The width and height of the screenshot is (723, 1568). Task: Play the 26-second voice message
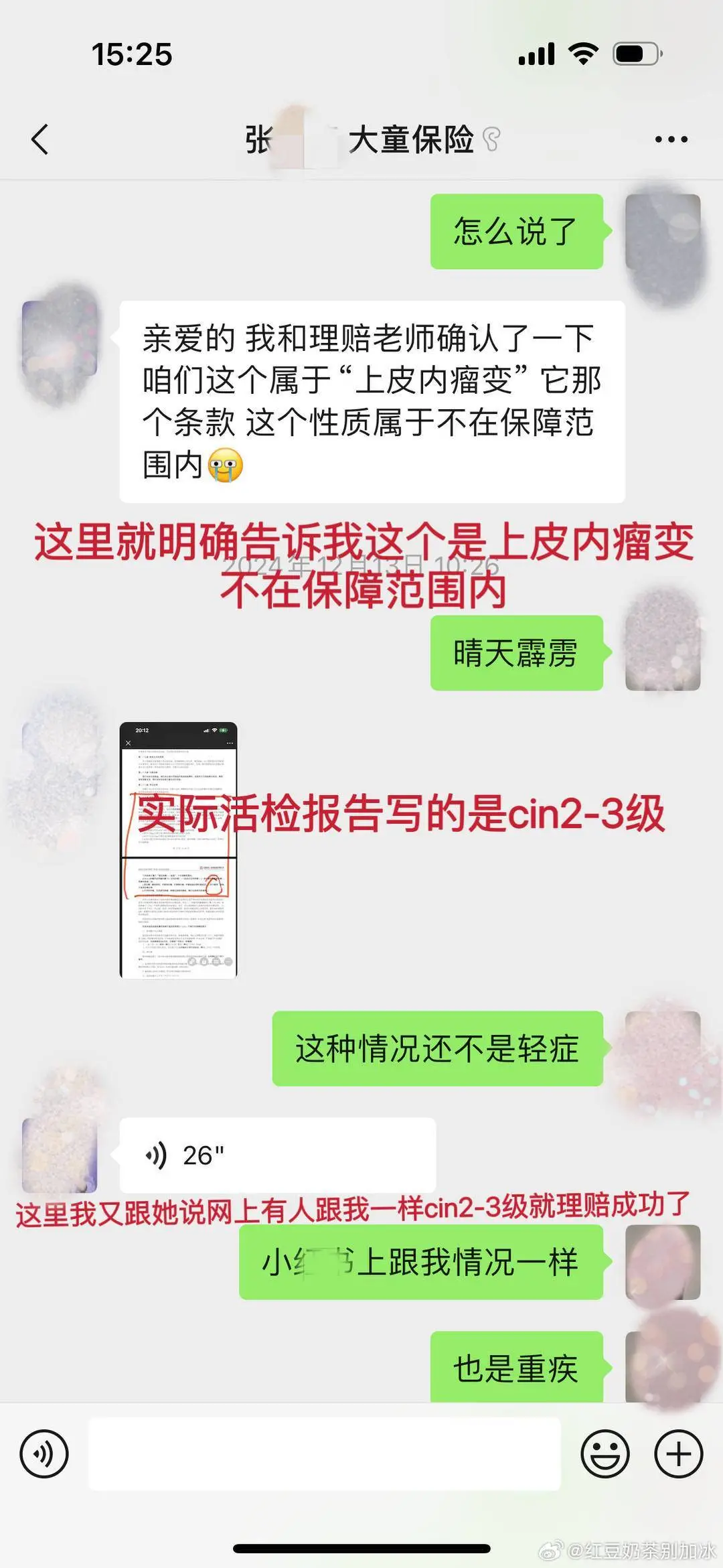(x=277, y=1155)
